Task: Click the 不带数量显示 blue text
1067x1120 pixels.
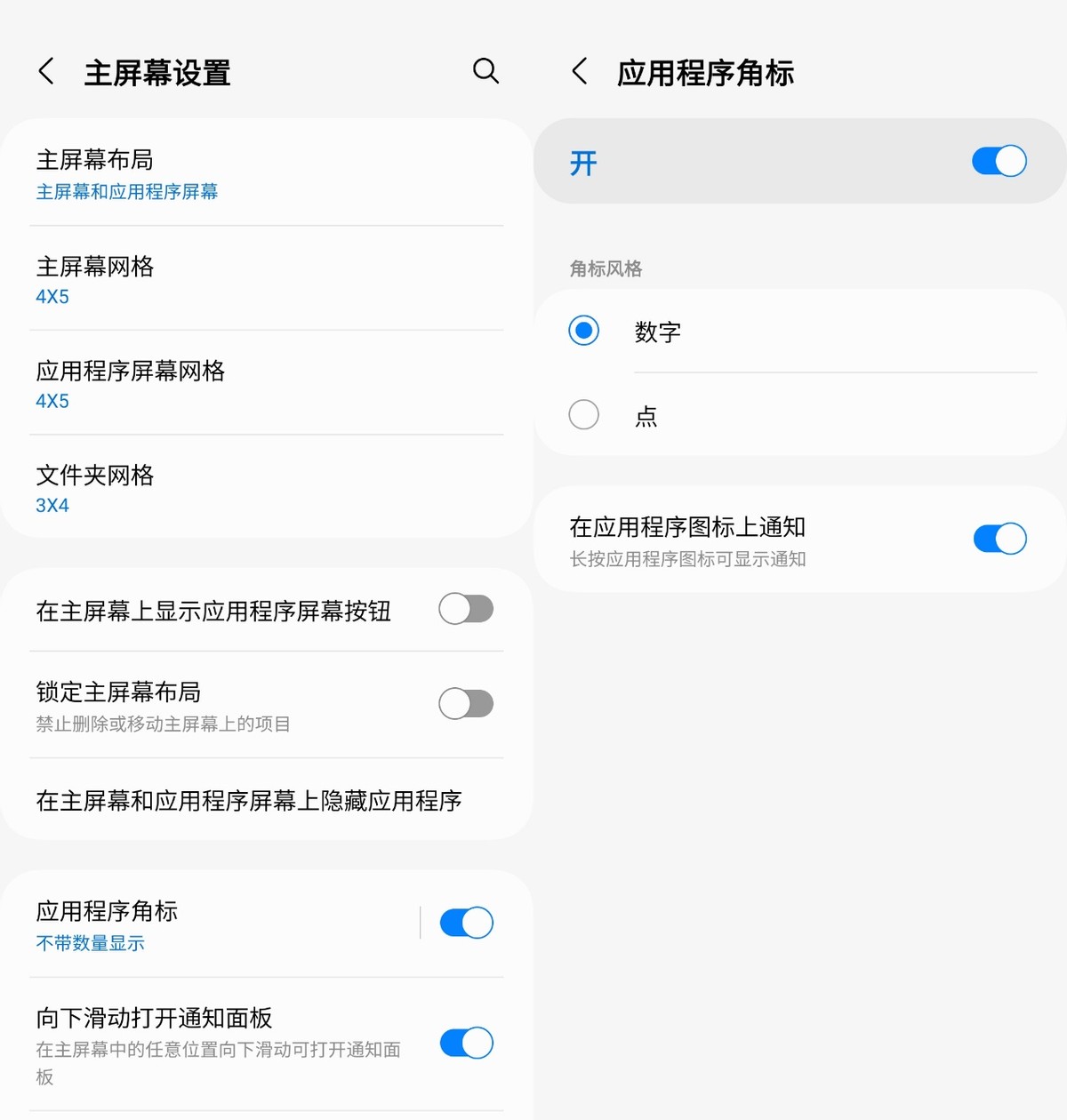Action: [x=90, y=943]
